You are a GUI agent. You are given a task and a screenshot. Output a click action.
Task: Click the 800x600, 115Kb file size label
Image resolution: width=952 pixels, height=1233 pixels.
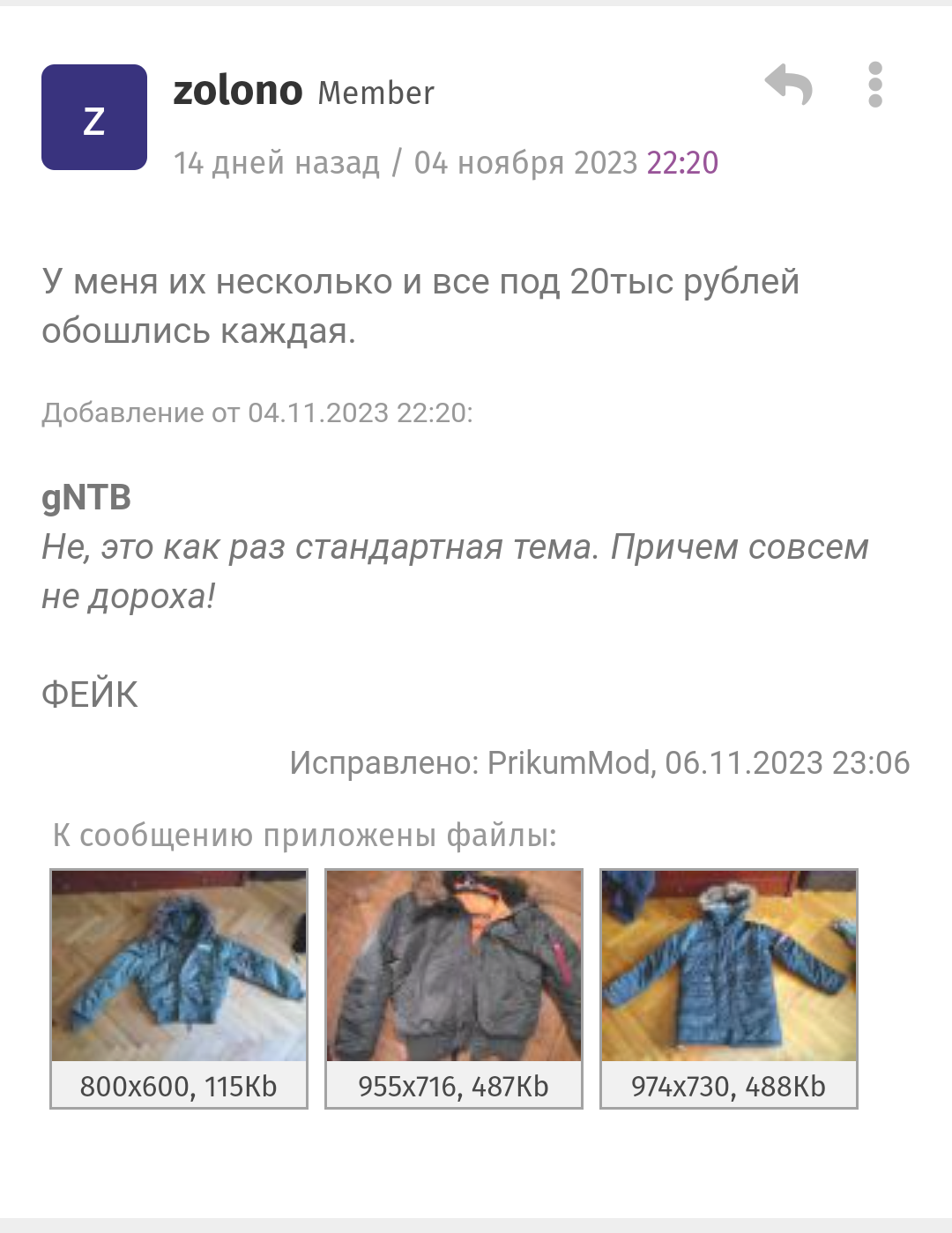pos(179,1087)
